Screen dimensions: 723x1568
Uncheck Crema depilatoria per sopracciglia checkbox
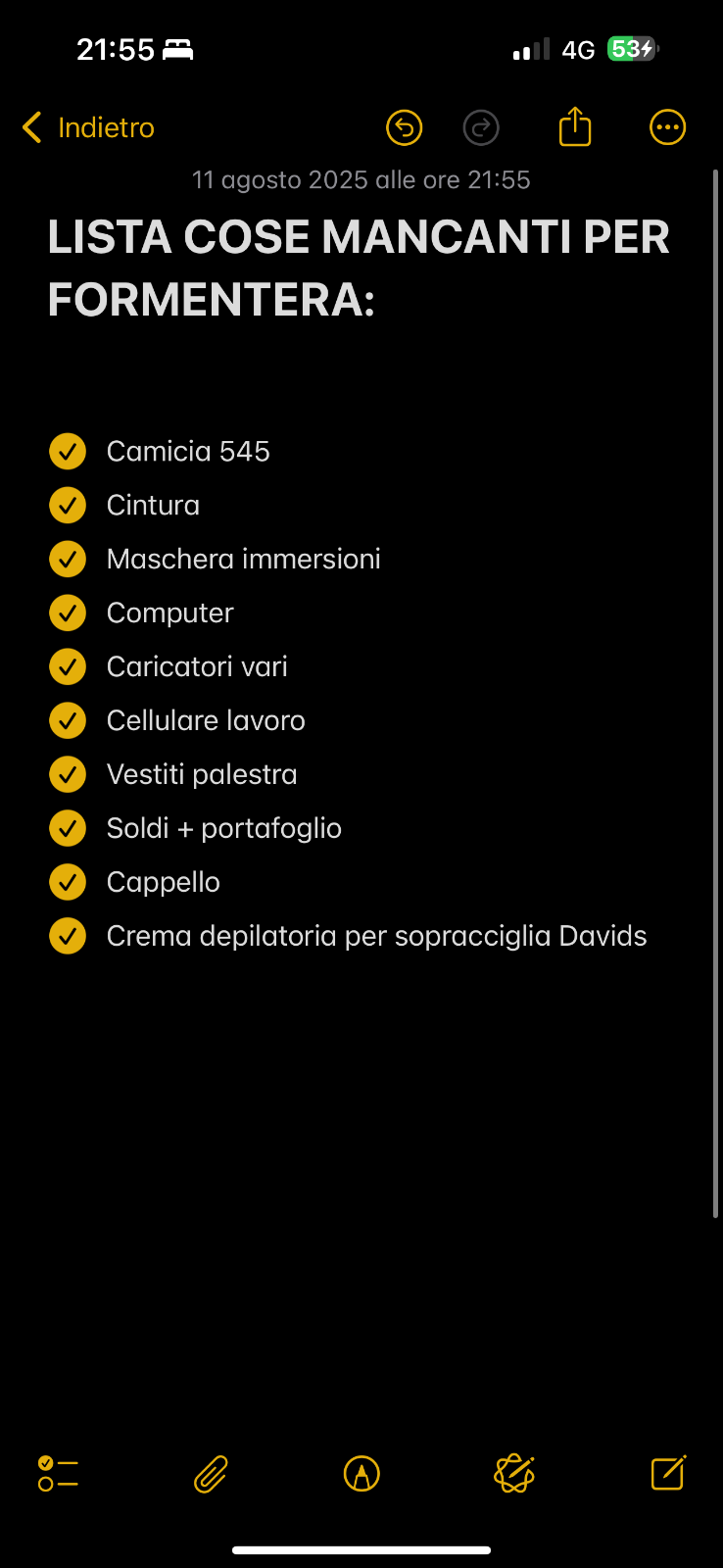click(68, 937)
